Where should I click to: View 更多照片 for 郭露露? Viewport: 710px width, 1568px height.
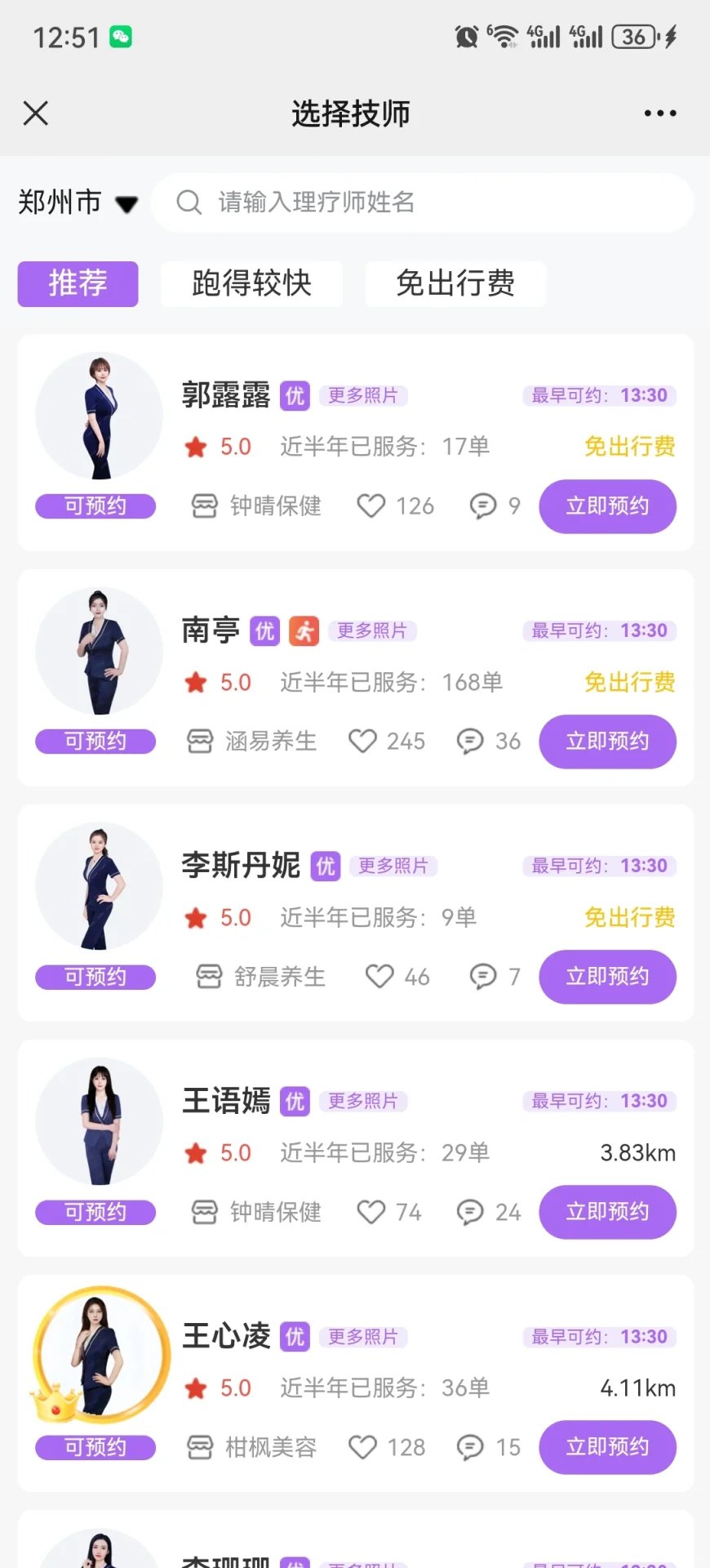[x=363, y=396]
